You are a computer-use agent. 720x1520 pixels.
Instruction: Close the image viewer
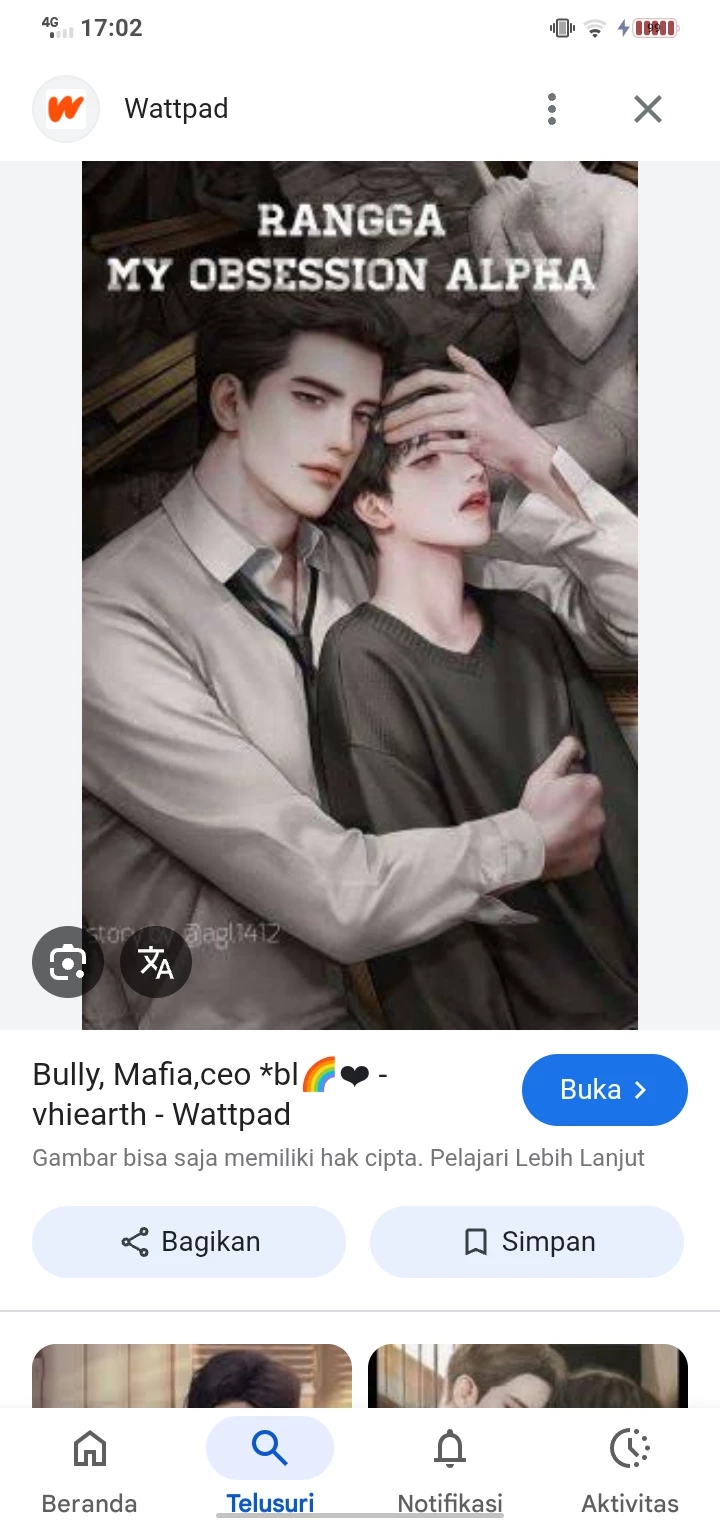[x=648, y=109]
